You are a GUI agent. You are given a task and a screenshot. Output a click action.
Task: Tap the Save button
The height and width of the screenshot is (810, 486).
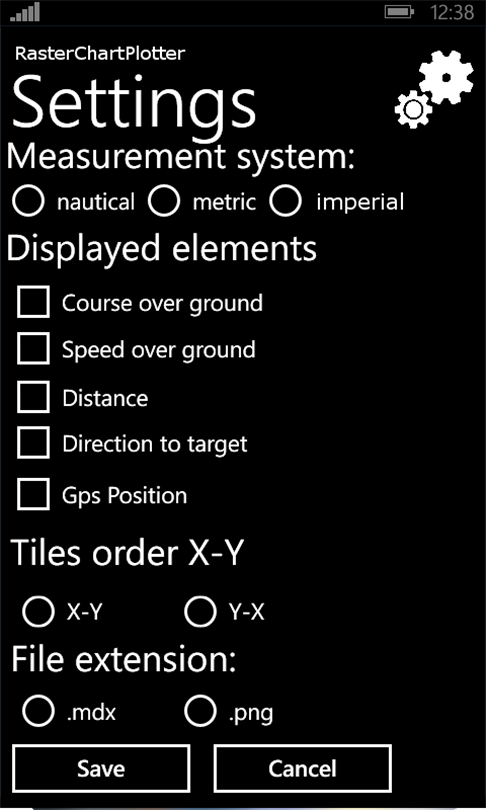click(x=101, y=768)
